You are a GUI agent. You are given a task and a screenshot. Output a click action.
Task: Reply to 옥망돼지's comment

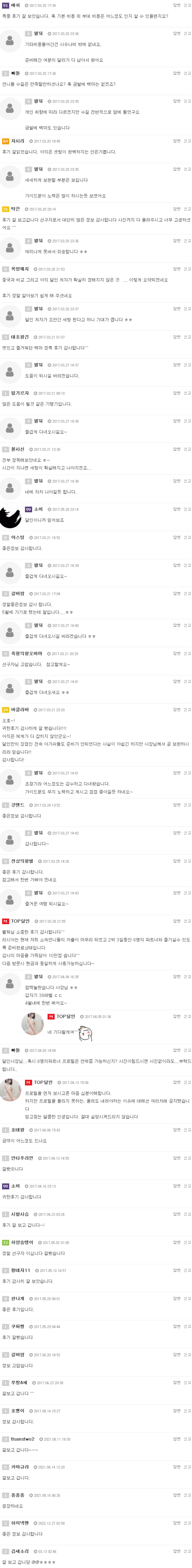176,269
